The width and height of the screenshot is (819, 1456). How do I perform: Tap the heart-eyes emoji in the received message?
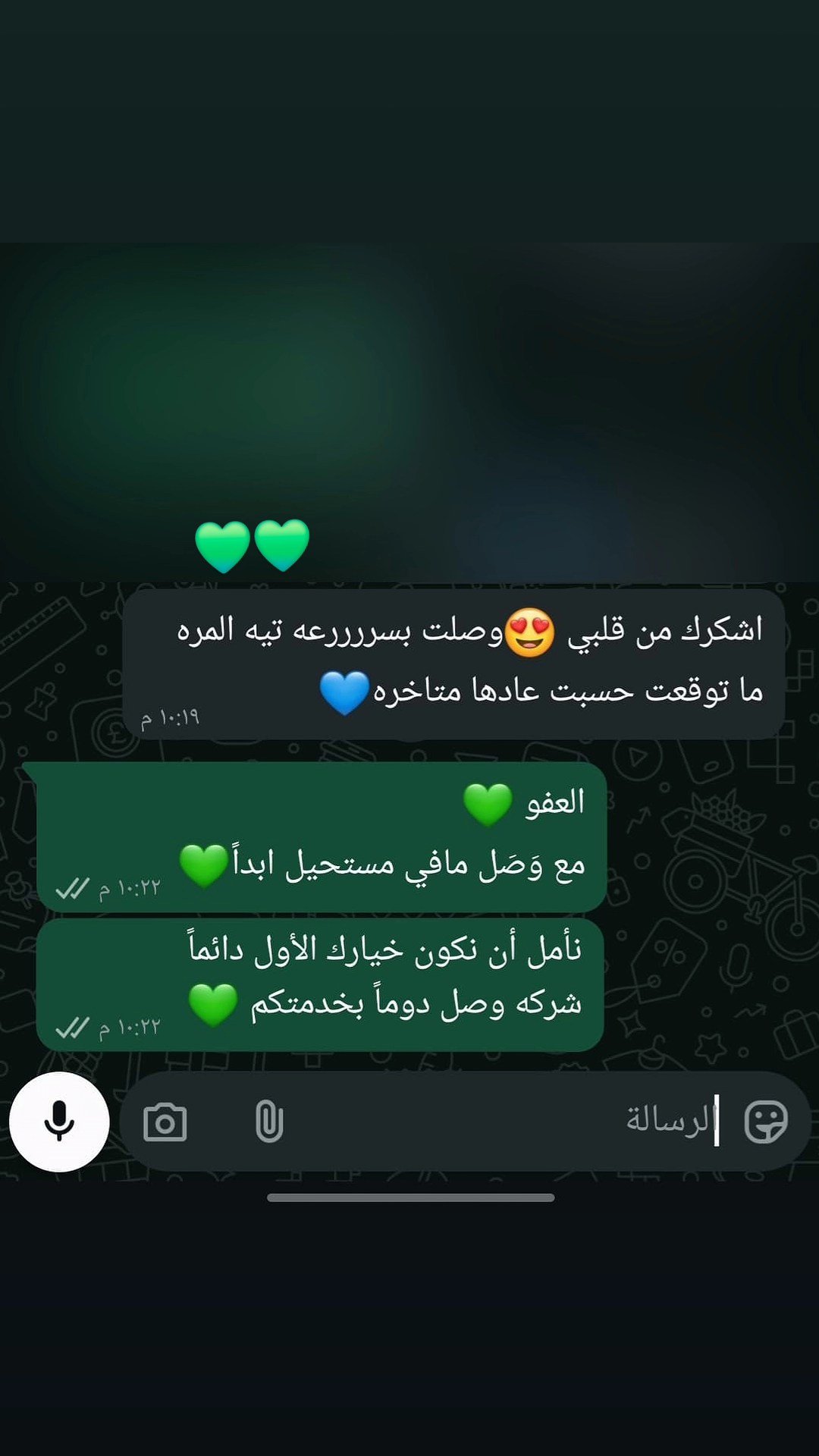pos(531,632)
